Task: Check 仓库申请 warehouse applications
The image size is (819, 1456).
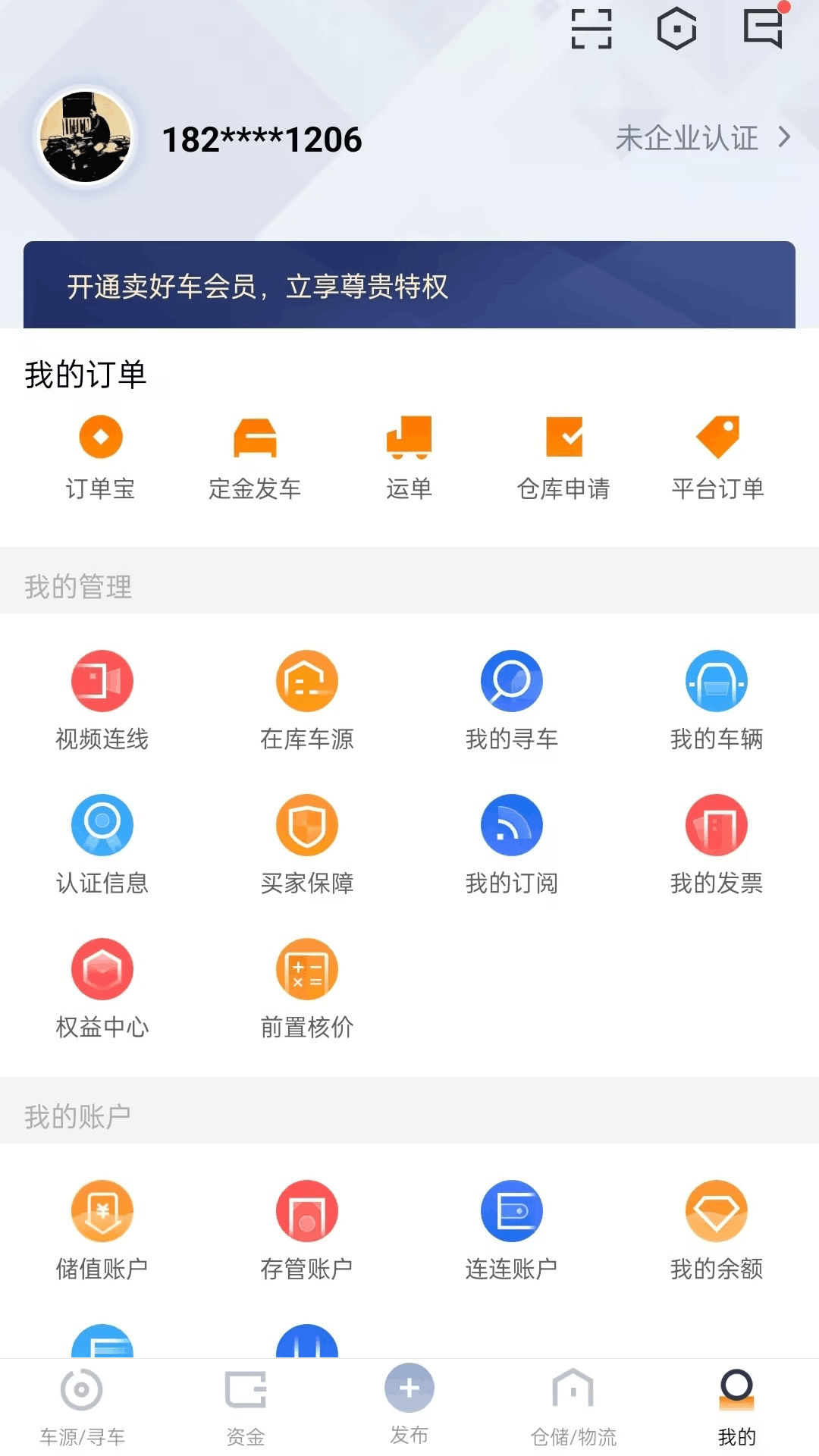Action: coord(563,457)
